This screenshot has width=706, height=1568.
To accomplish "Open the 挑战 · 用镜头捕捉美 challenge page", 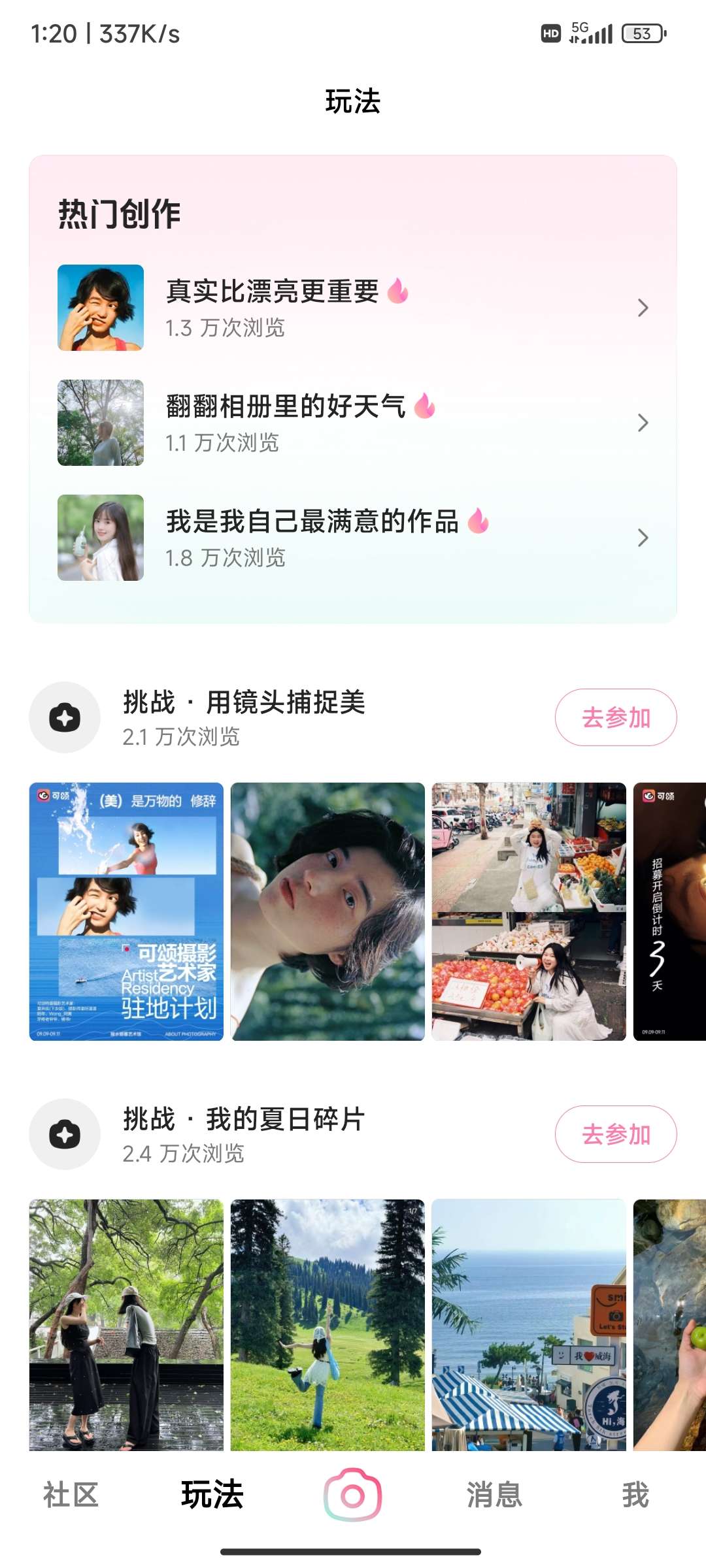I will (244, 717).
